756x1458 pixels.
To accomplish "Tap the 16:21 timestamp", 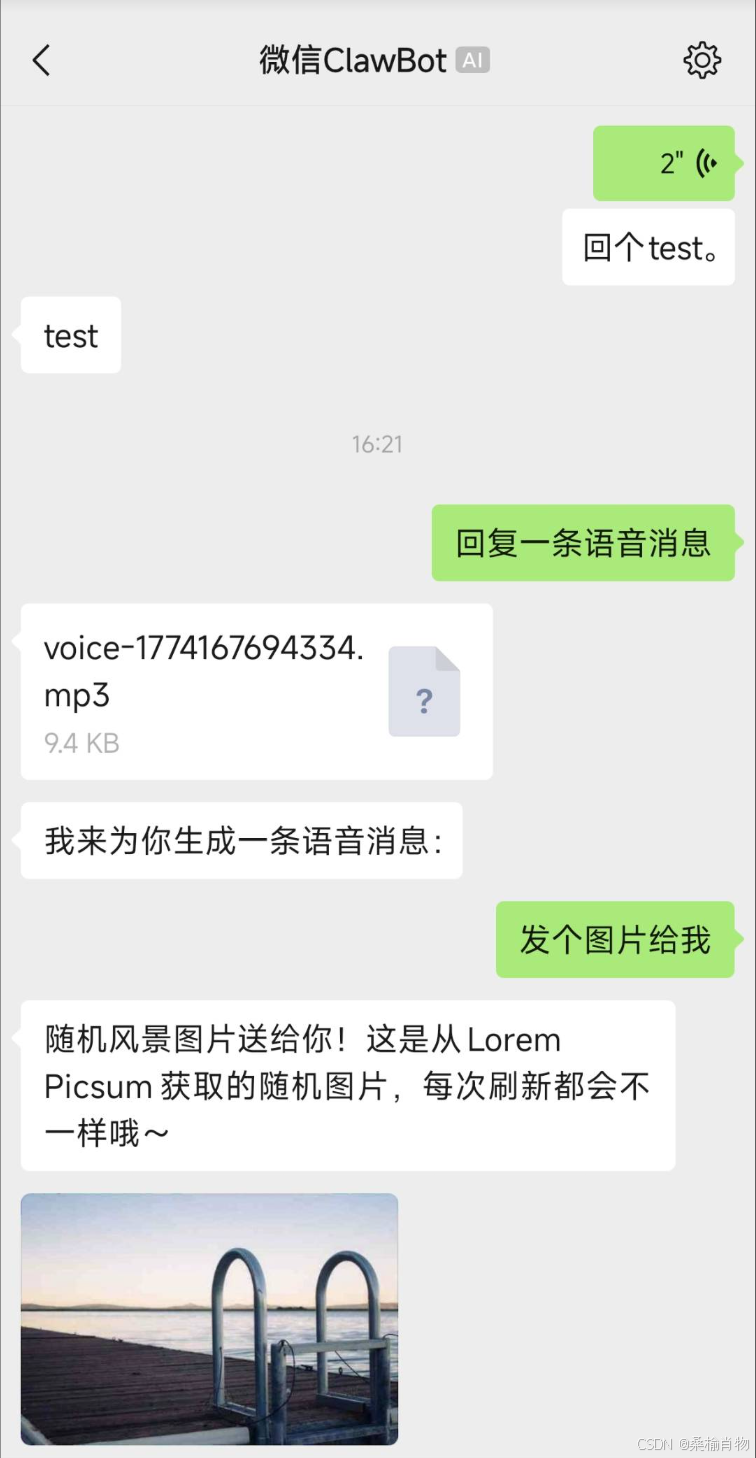I will tap(377, 444).
